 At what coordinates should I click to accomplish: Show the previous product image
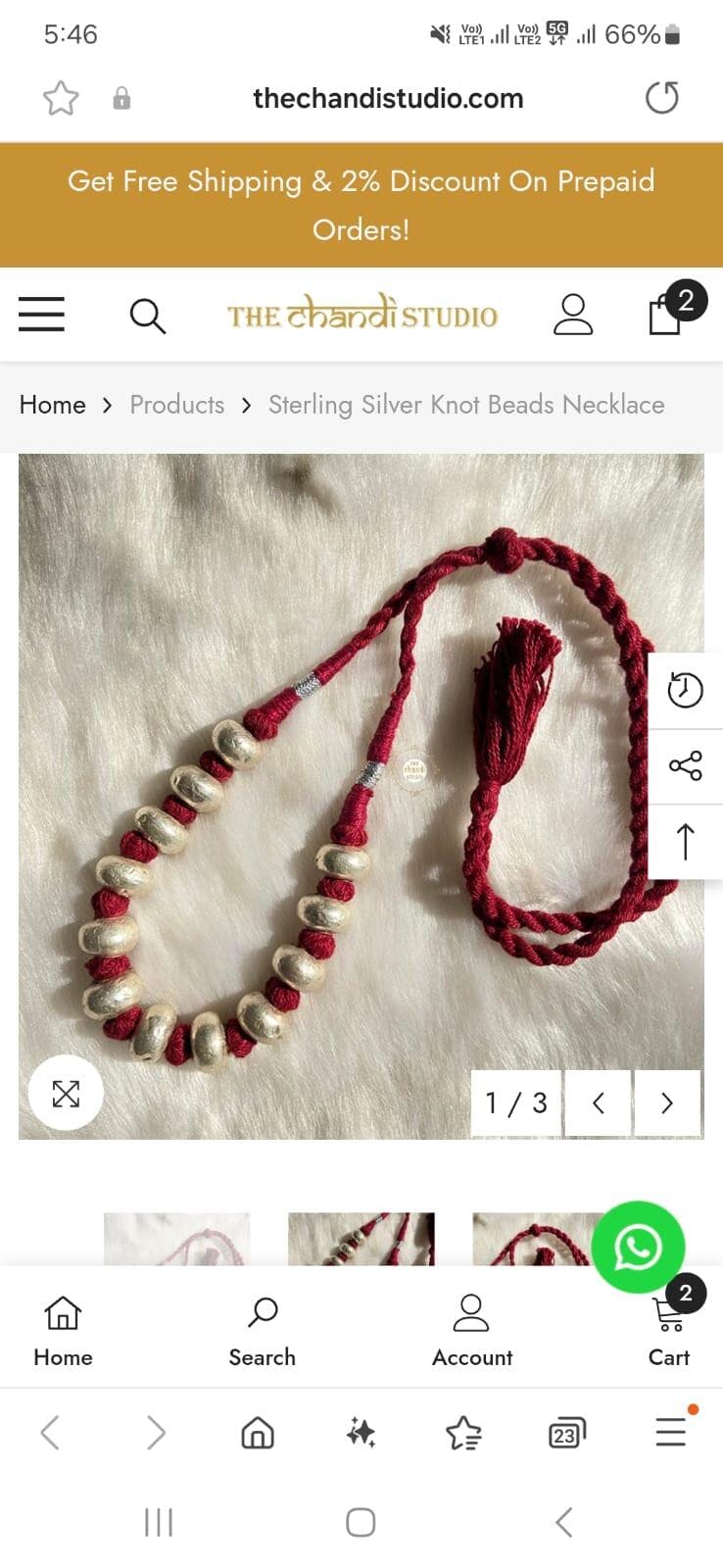598,1103
